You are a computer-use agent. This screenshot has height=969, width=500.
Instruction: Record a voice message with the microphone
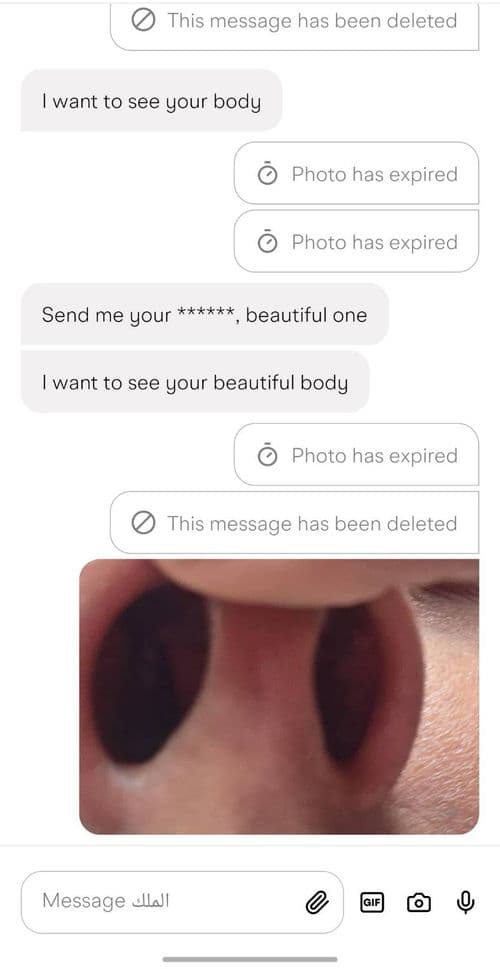click(465, 902)
